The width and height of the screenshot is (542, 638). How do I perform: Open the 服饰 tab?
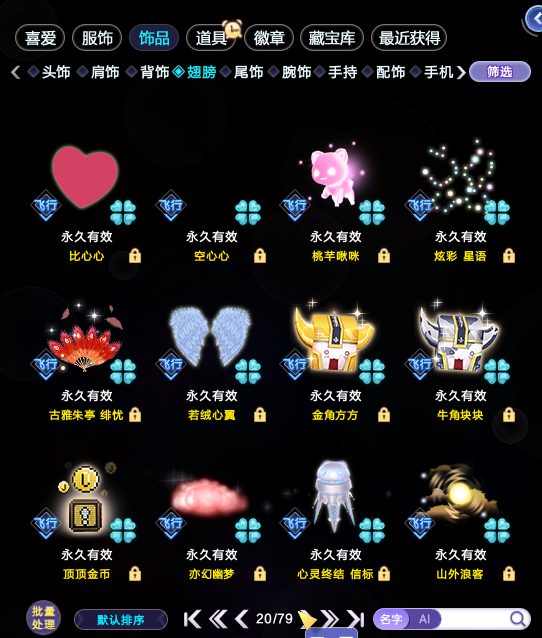(97, 38)
